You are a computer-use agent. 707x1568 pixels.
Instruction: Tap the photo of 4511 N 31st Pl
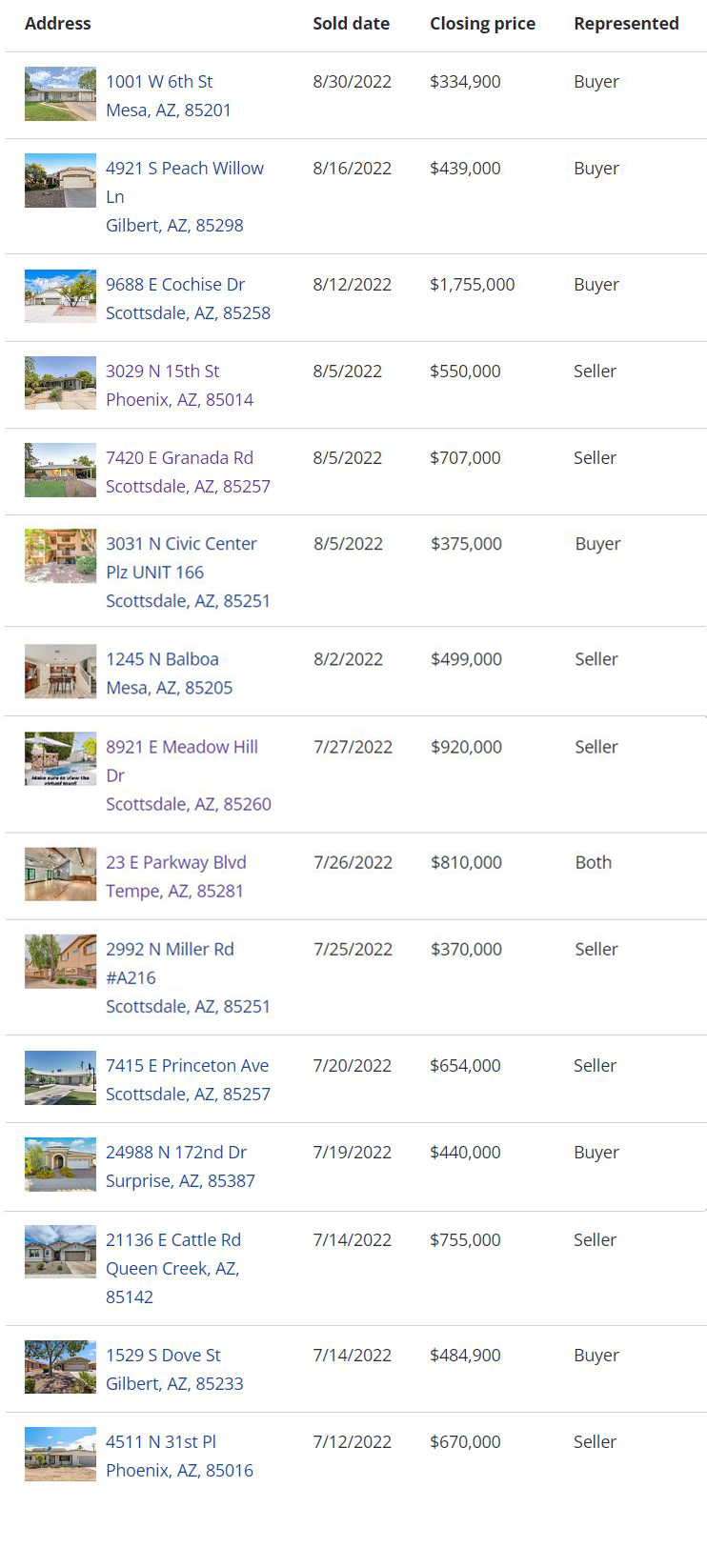60,1454
